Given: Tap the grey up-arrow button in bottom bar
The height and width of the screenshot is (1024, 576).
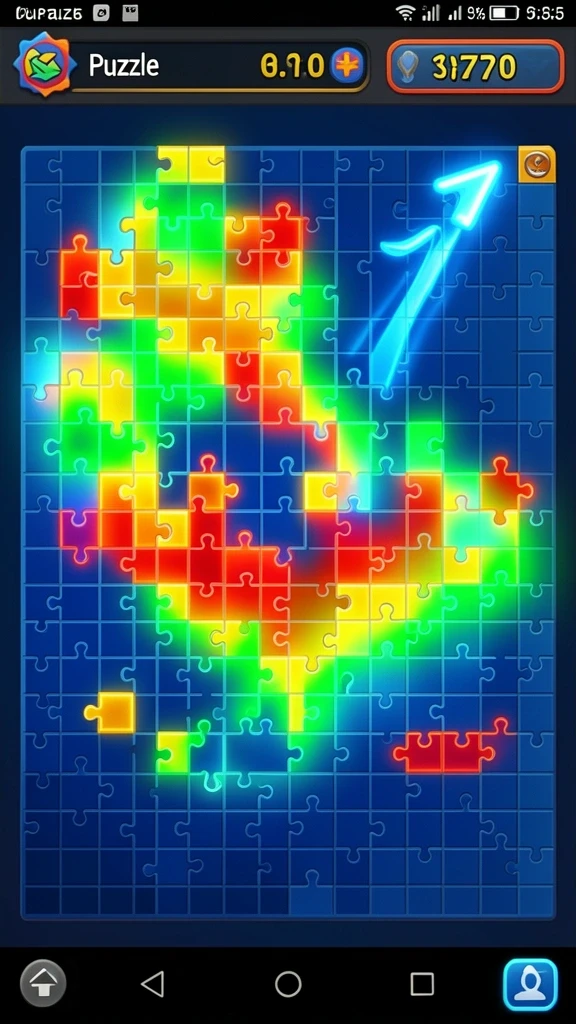Looking at the screenshot, I should pyautogui.click(x=43, y=983).
